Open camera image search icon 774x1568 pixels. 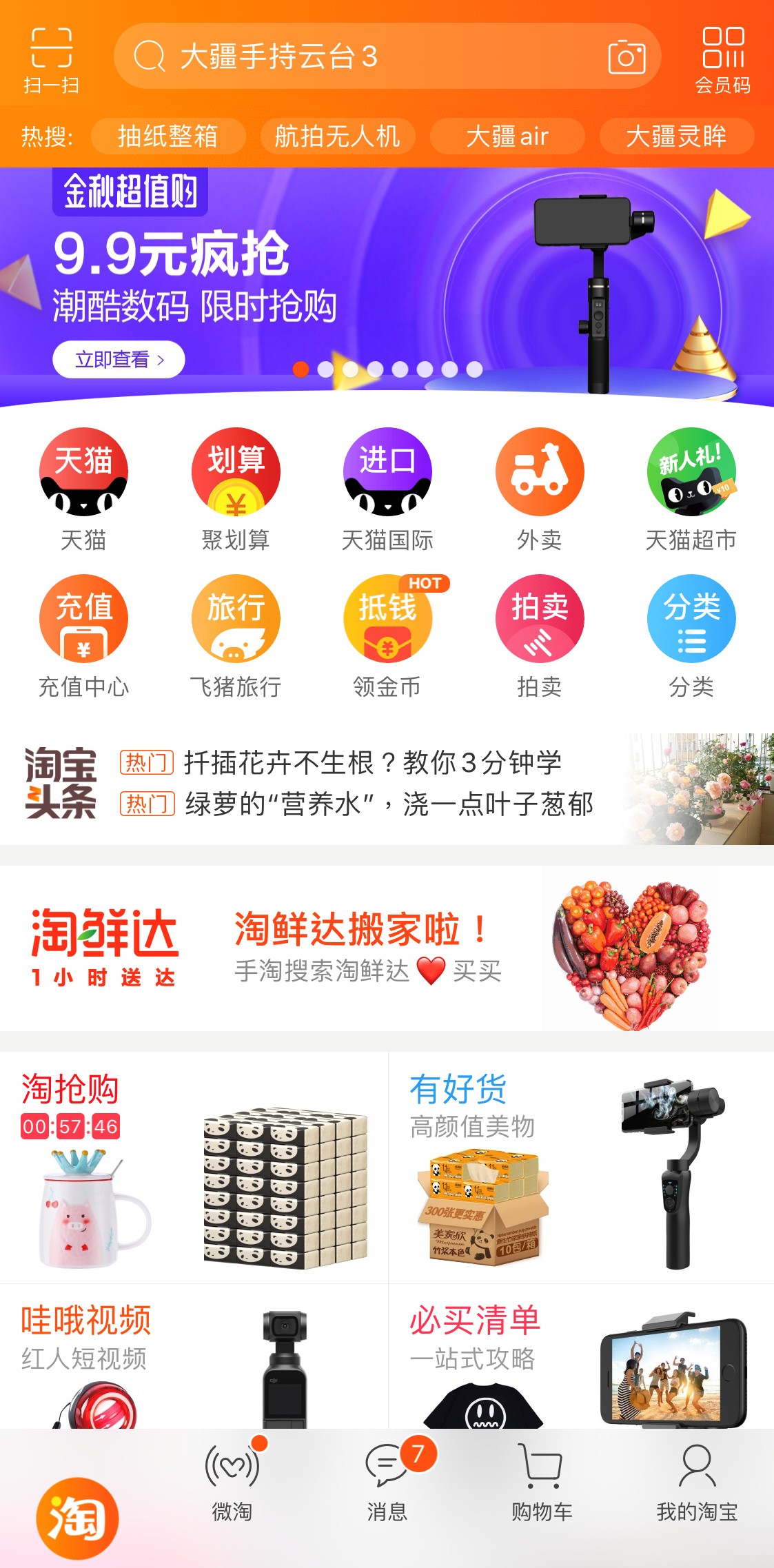click(627, 57)
